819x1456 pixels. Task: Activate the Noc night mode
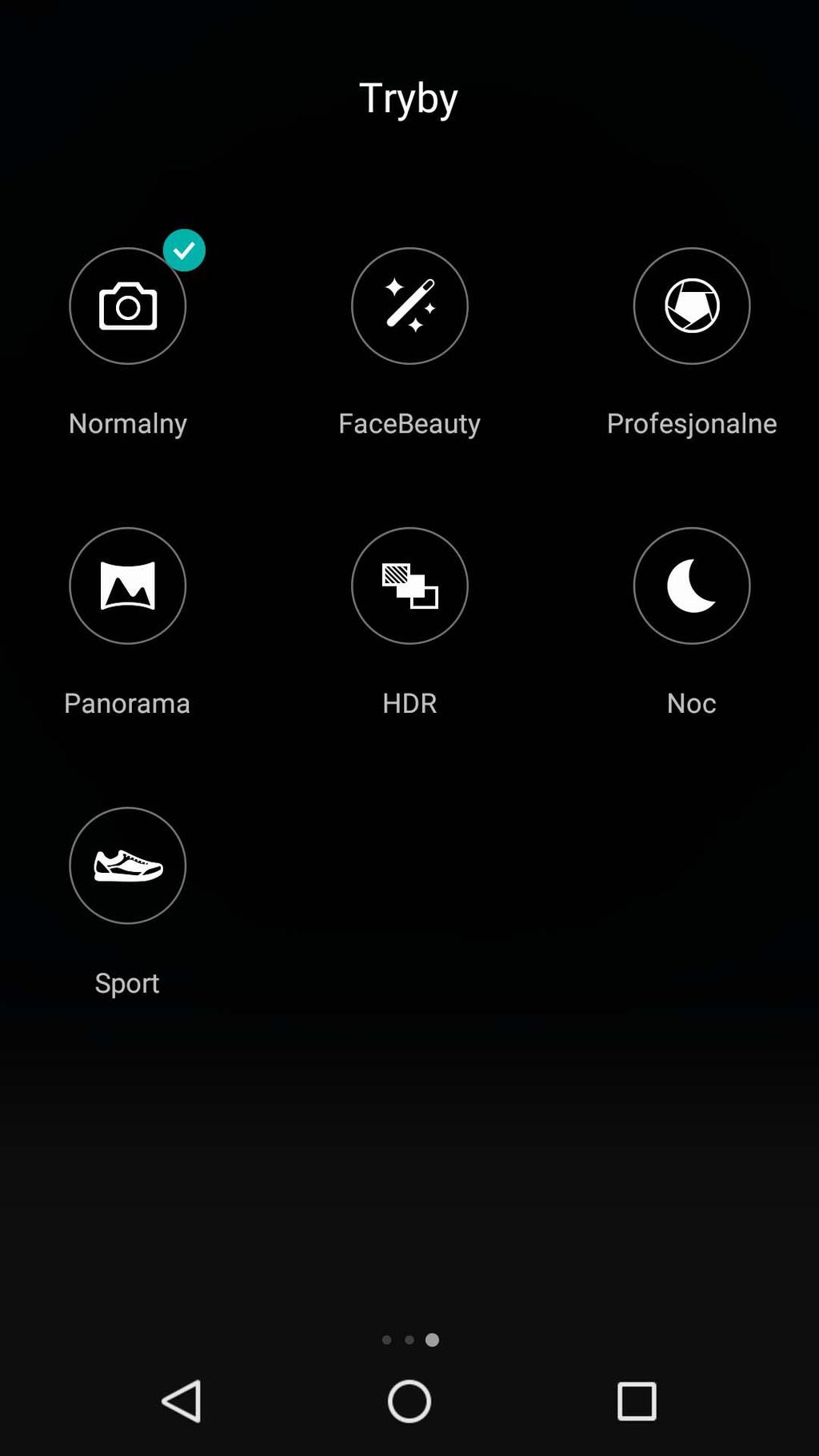[691, 586]
